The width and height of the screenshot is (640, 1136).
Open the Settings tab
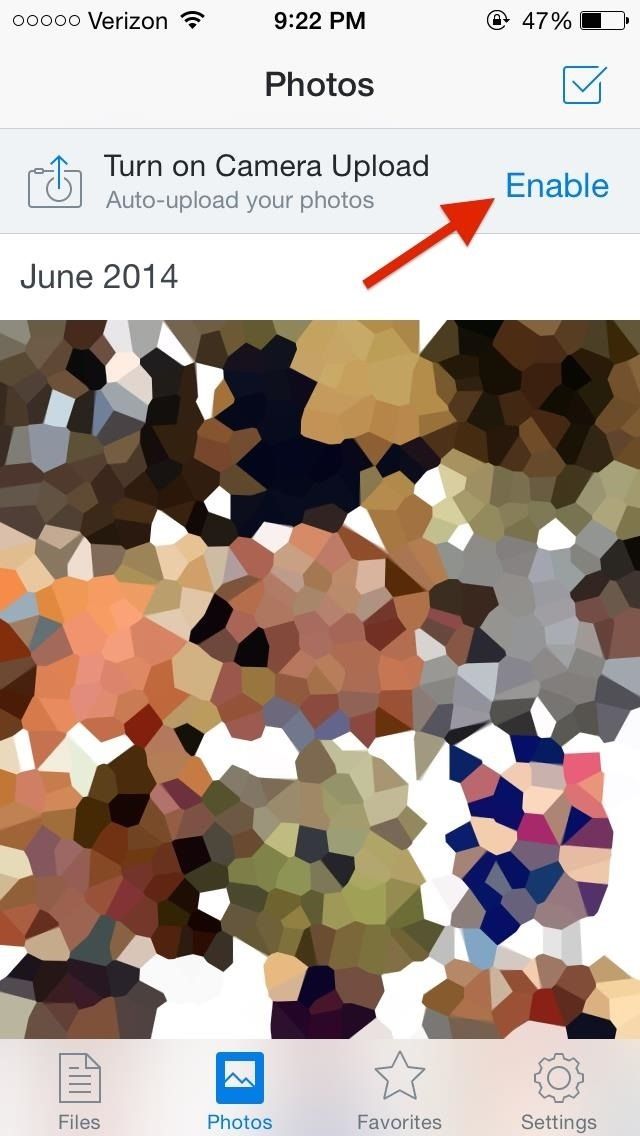[559, 1090]
